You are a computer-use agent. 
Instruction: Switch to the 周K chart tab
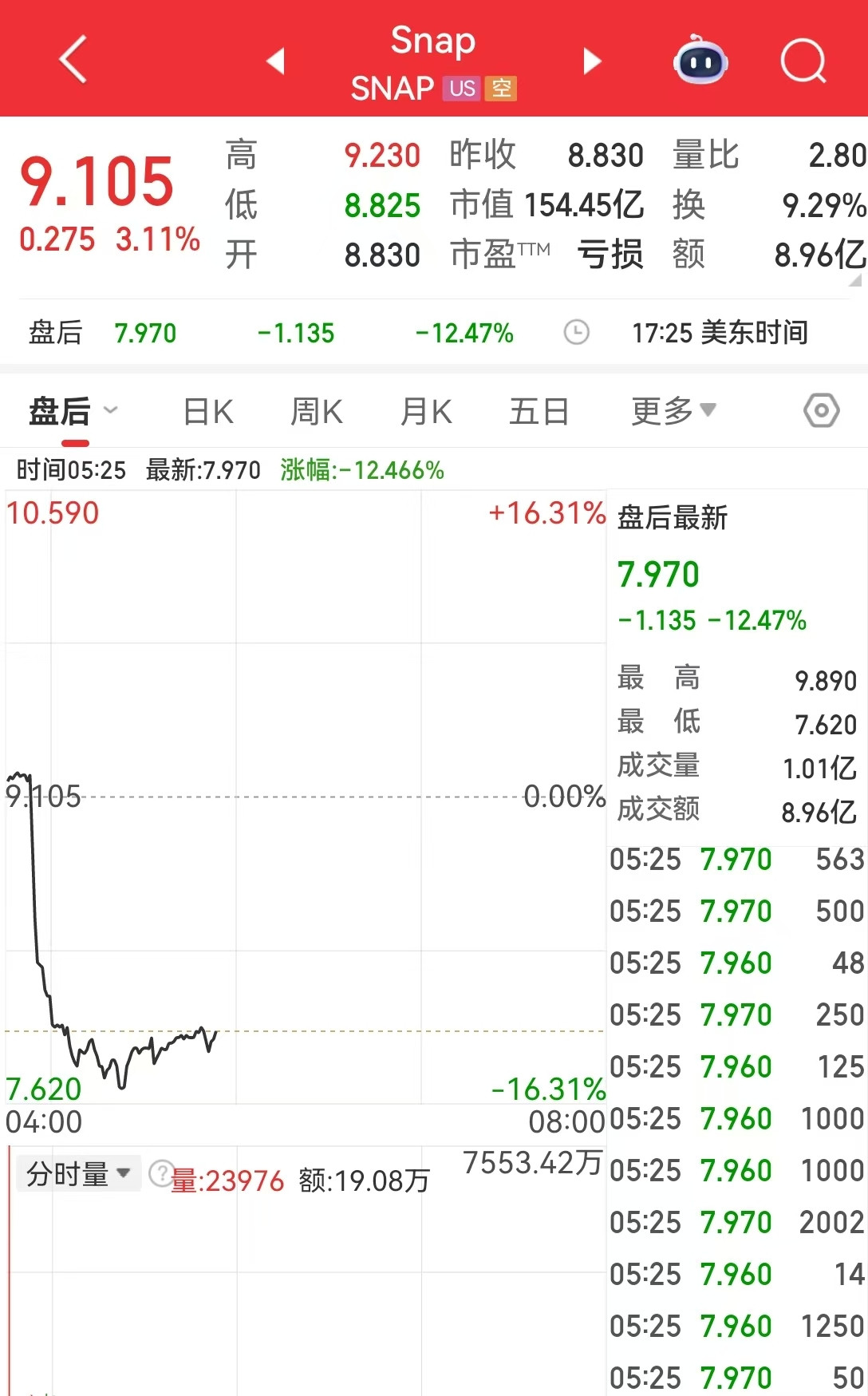[x=316, y=412]
